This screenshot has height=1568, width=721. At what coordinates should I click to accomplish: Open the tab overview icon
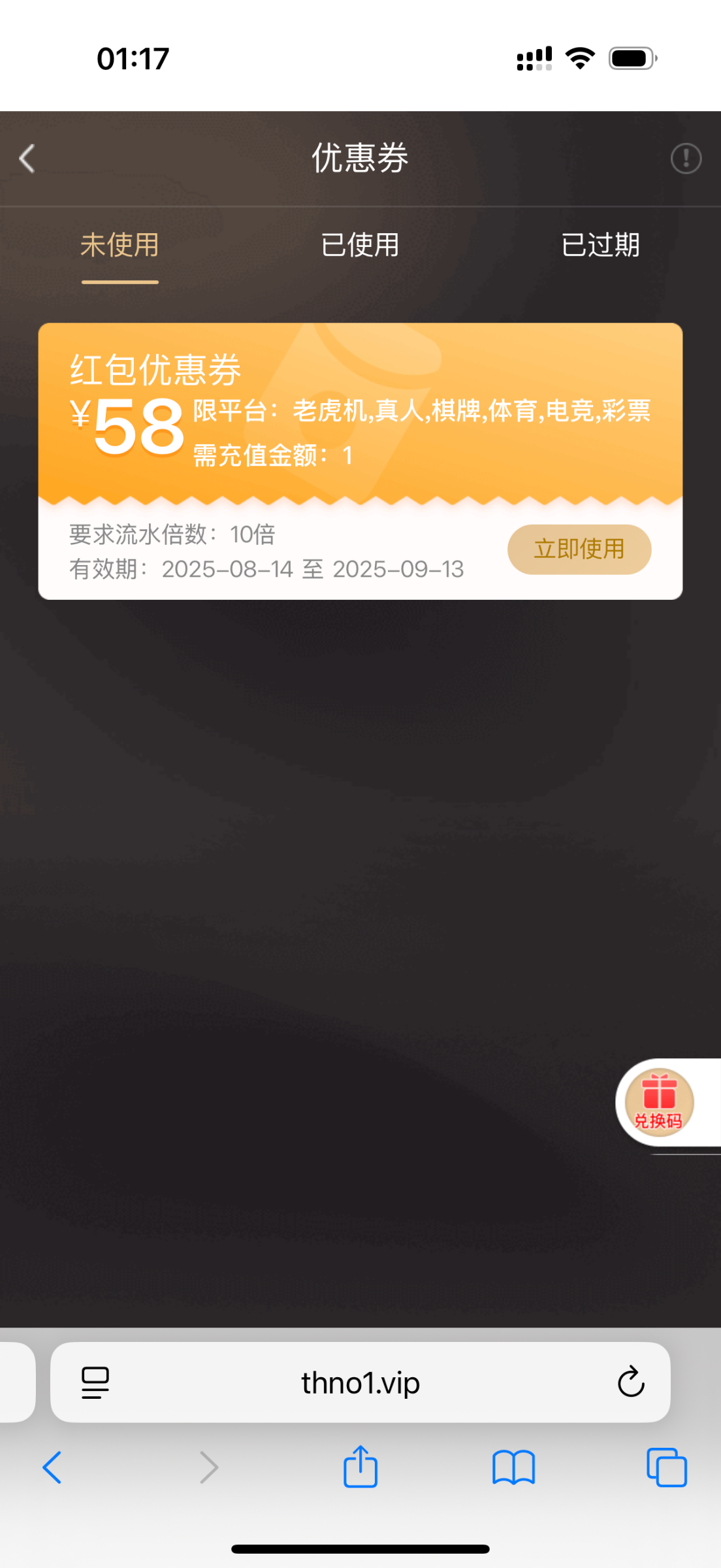pyautogui.click(x=666, y=1467)
